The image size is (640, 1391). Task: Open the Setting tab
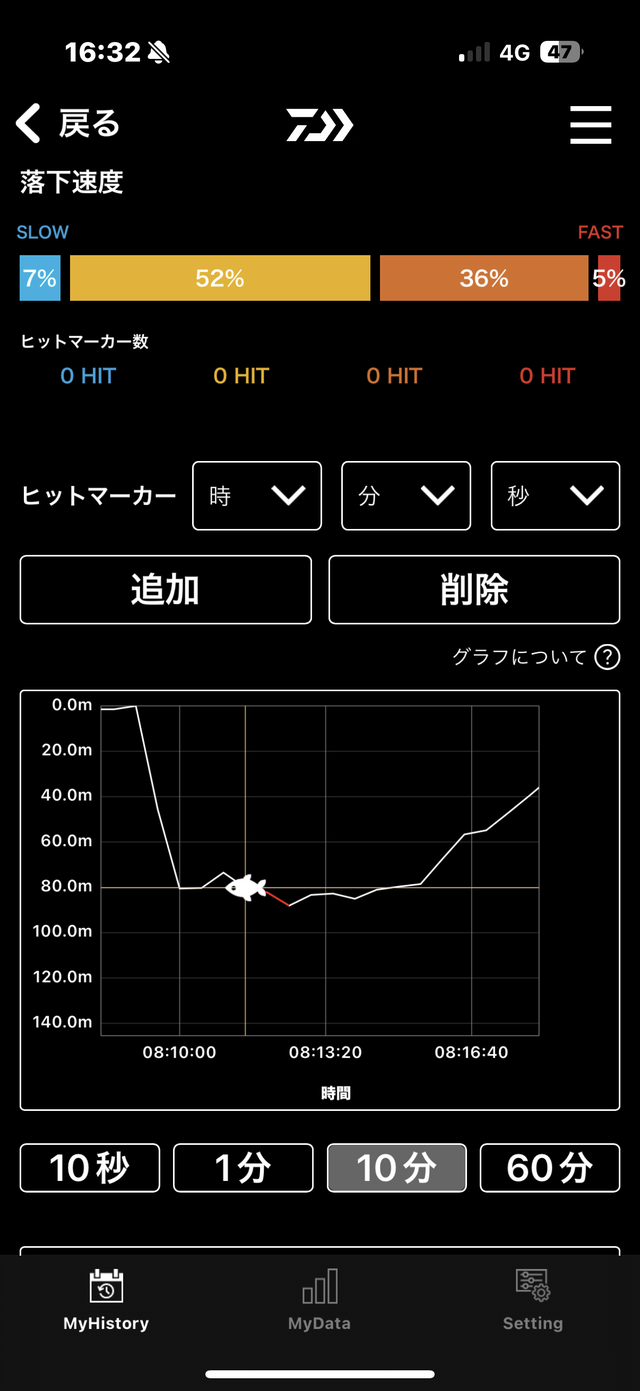532,1300
